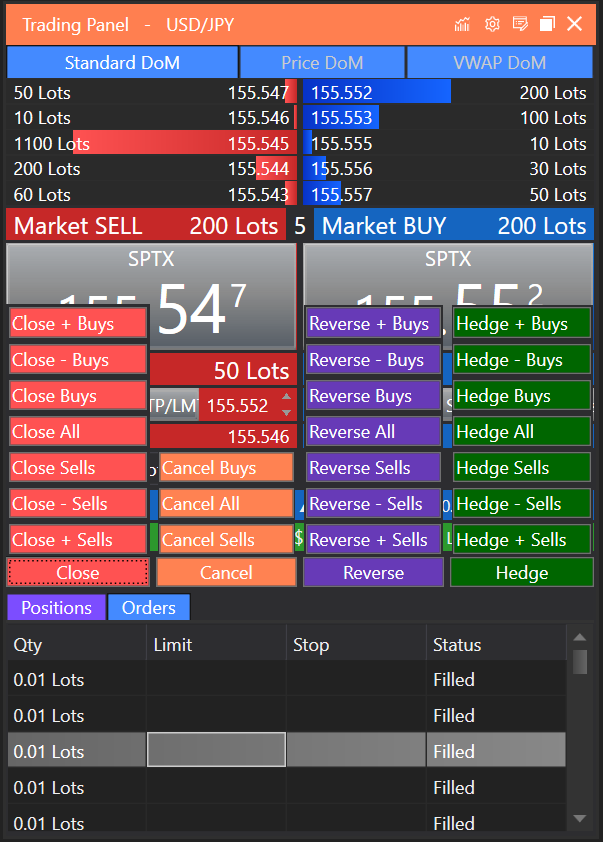The width and height of the screenshot is (603, 842).
Task: Tap Hedge Buys option
Action: pyautogui.click(x=521, y=396)
